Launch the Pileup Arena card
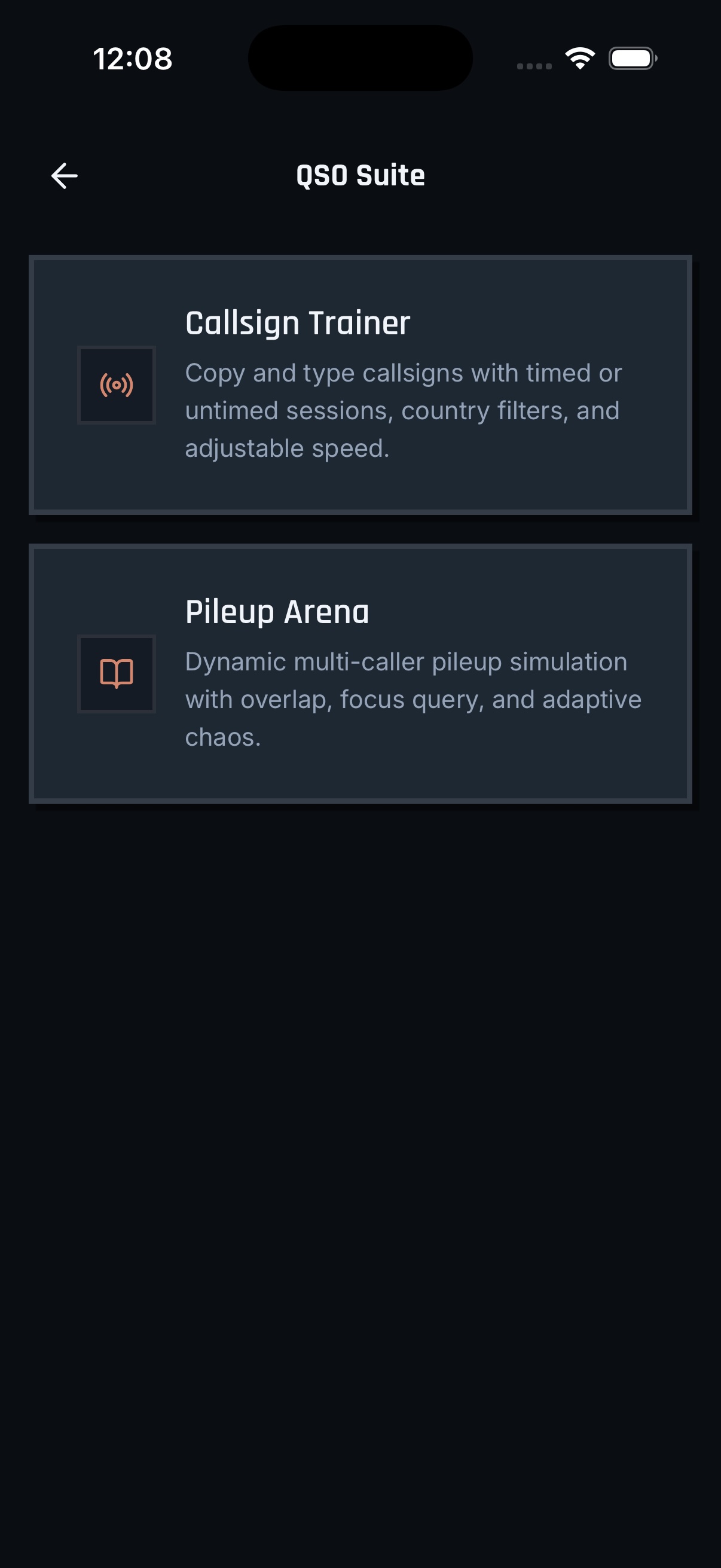The width and height of the screenshot is (721, 1568). coord(360,673)
